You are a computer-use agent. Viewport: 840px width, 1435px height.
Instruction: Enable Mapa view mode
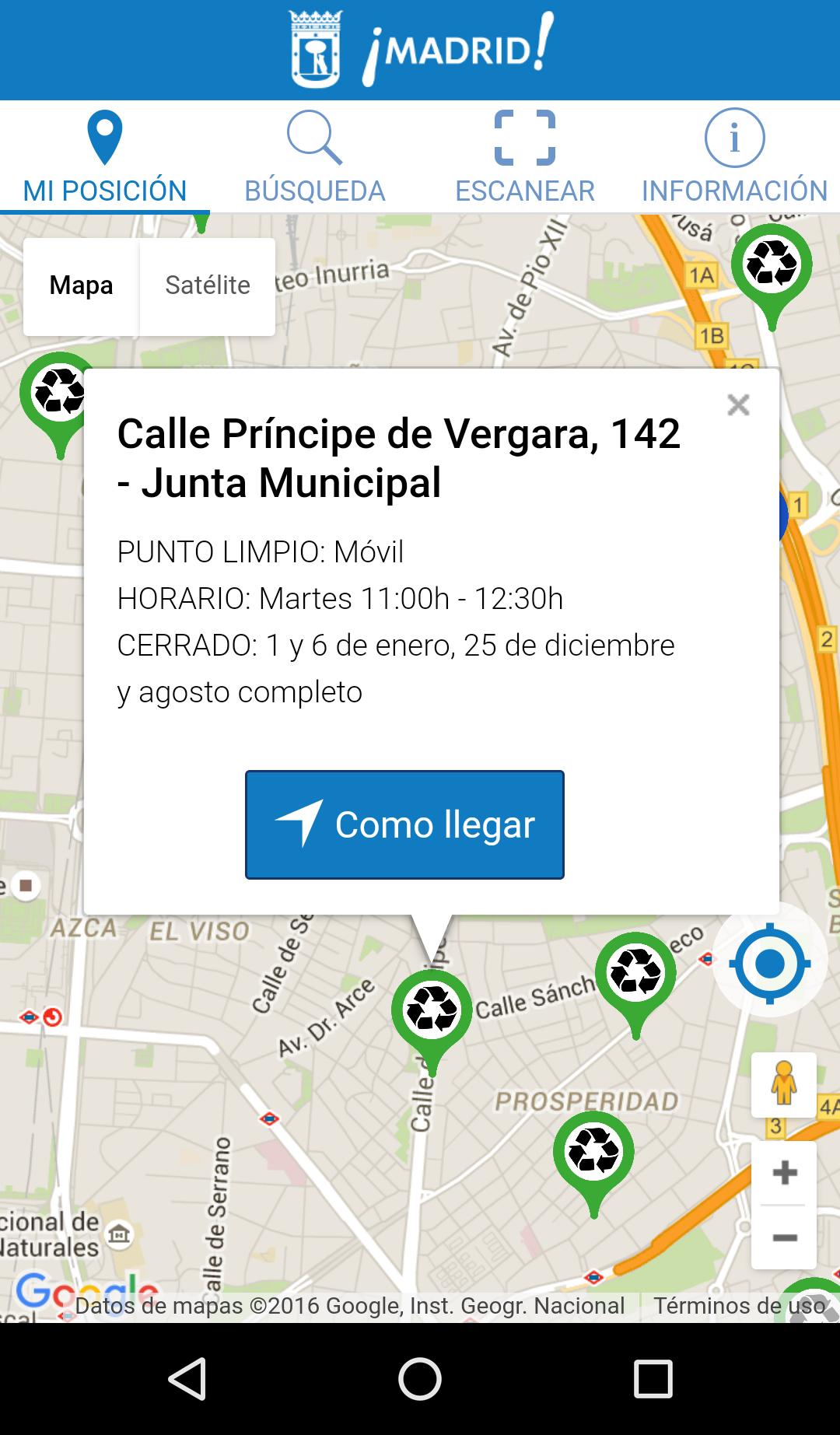pyautogui.click(x=80, y=285)
